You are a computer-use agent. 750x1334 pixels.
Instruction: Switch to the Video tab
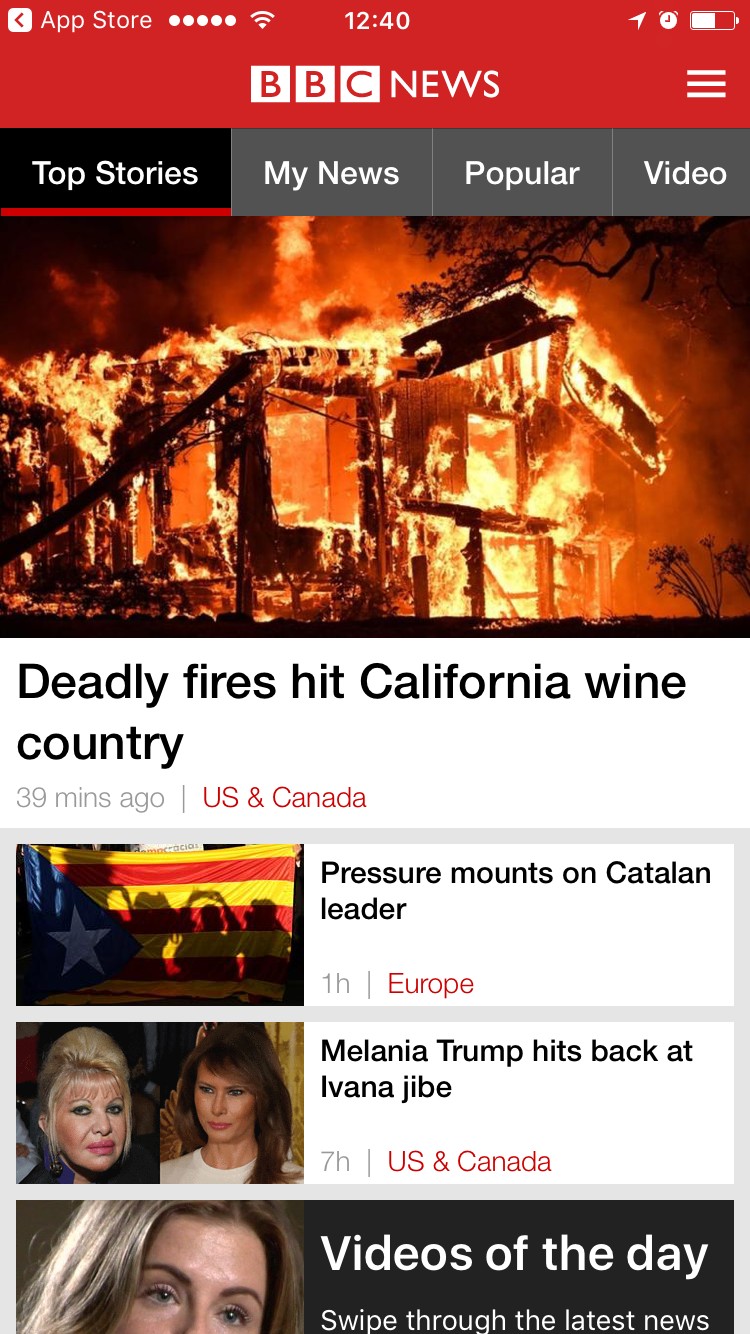(684, 173)
